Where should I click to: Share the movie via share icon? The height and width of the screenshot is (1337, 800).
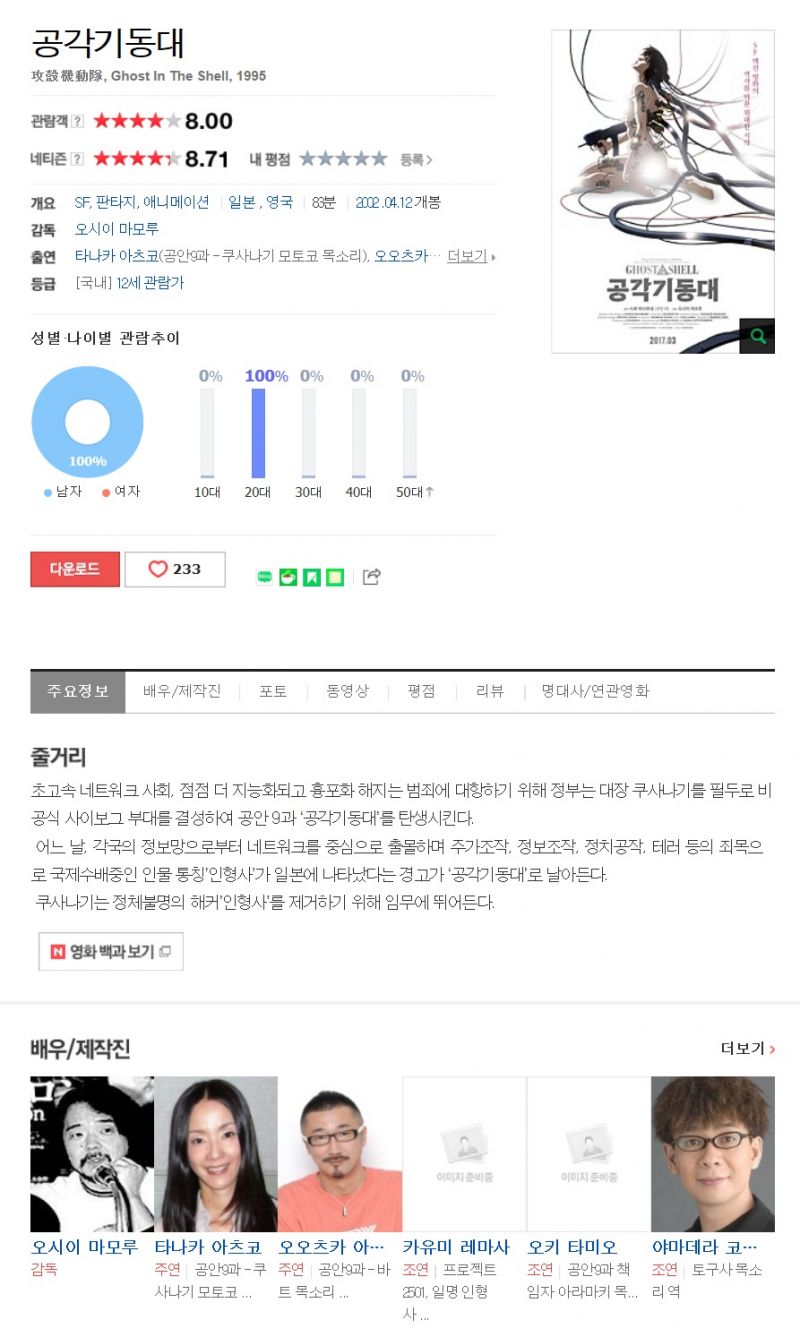click(371, 576)
